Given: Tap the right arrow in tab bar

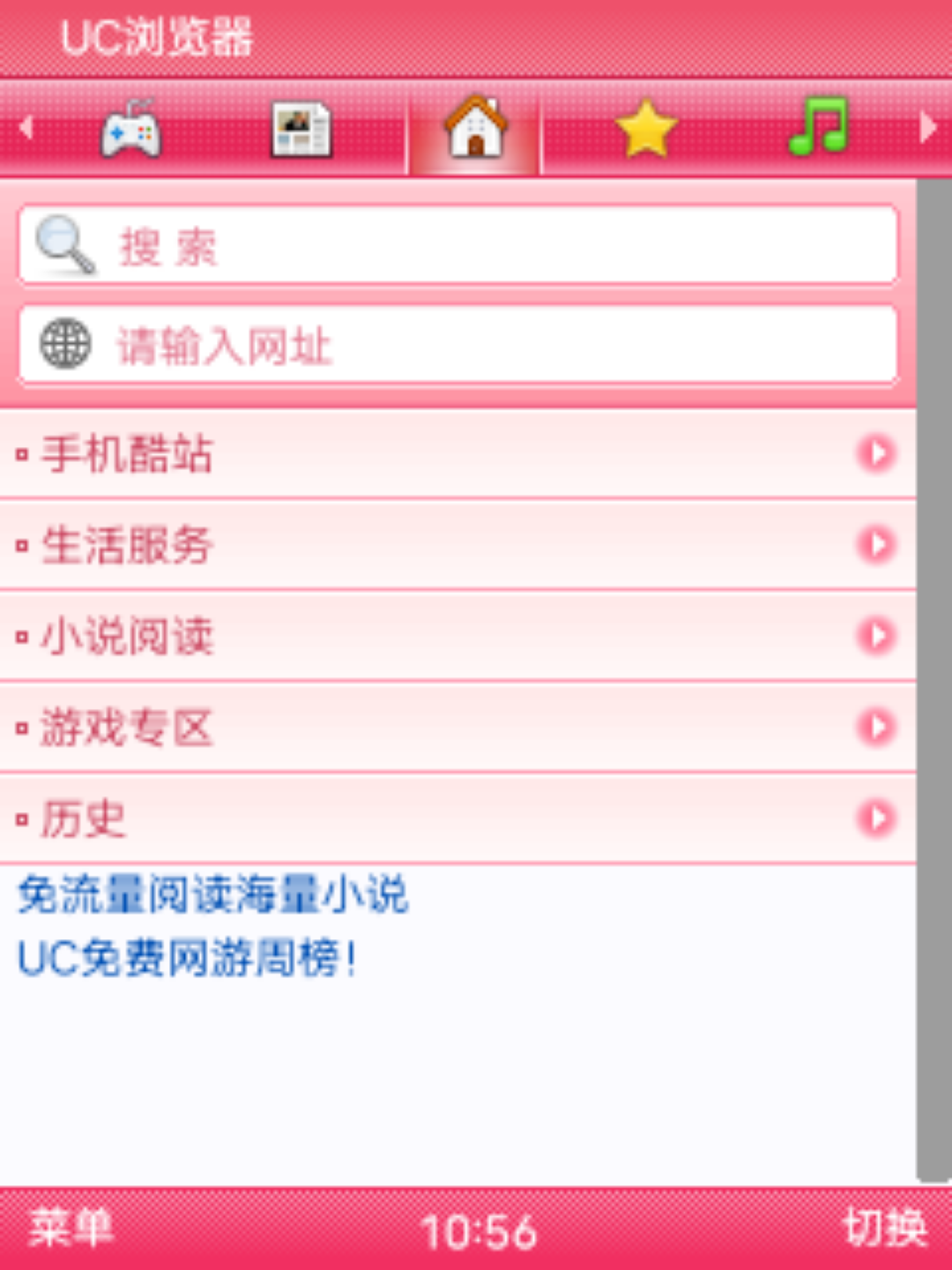Looking at the screenshot, I should (927, 129).
